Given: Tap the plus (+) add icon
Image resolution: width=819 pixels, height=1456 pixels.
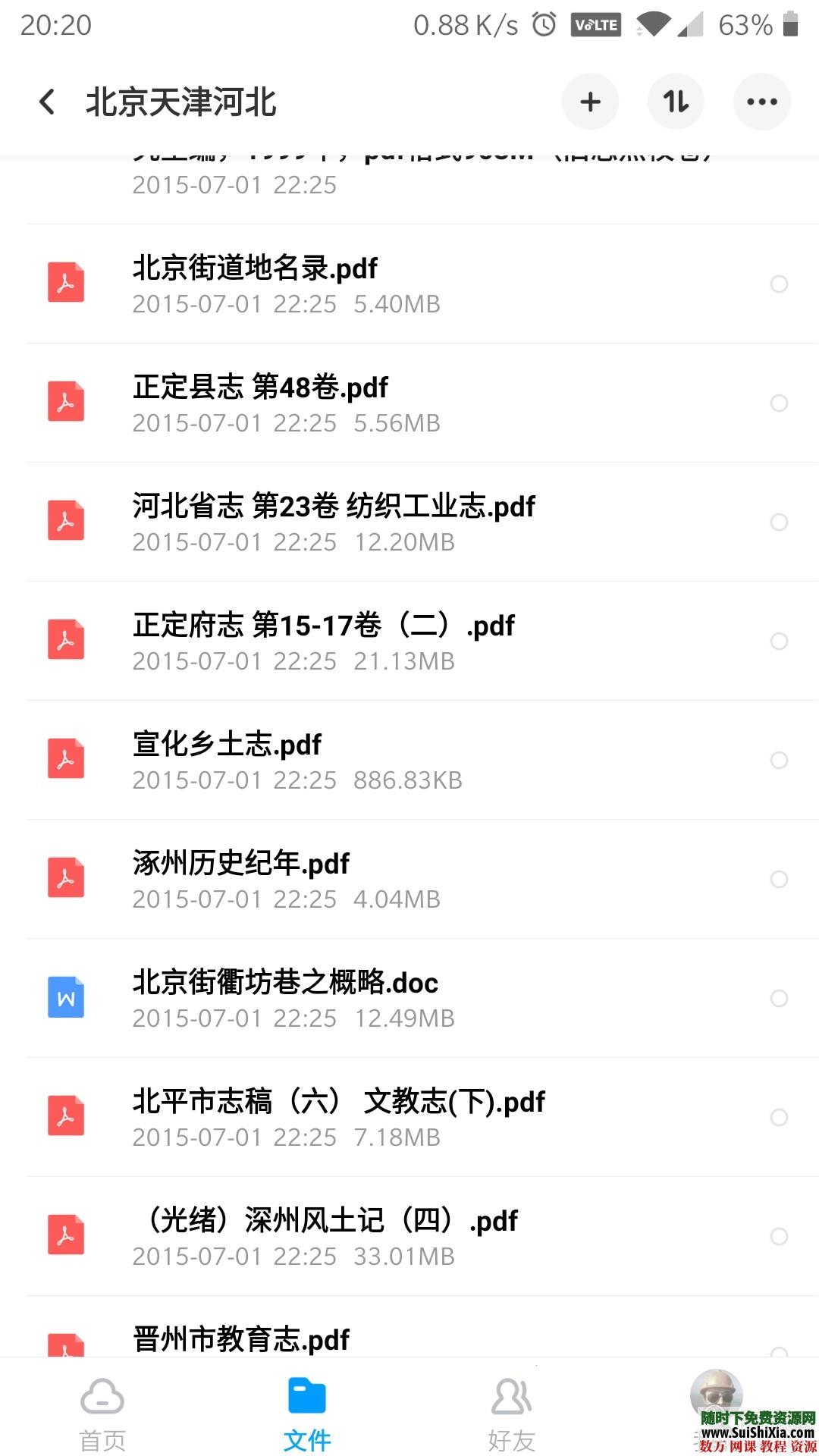Looking at the screenshot, I should [590, 102].
